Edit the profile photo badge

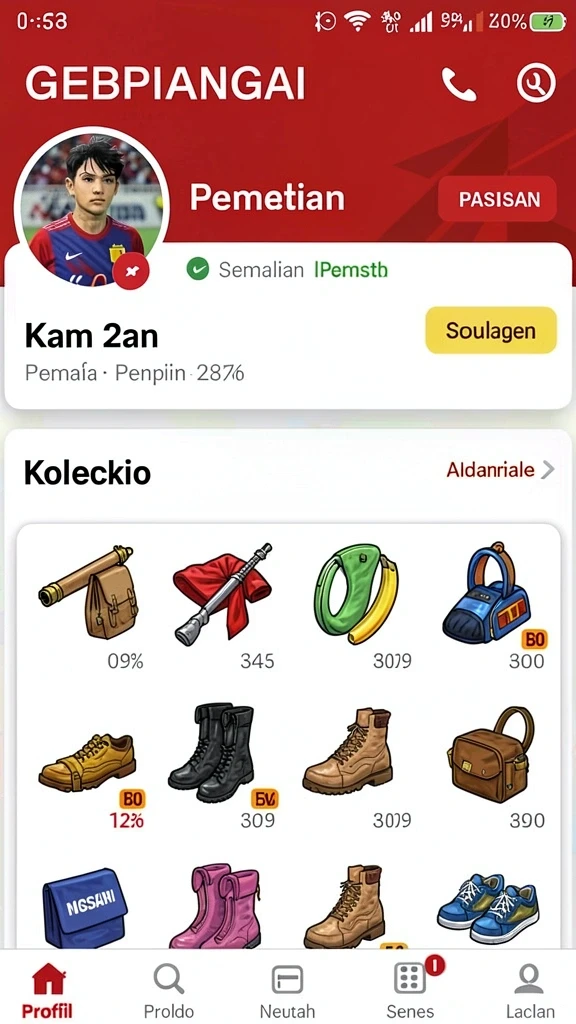coord(131,270)
